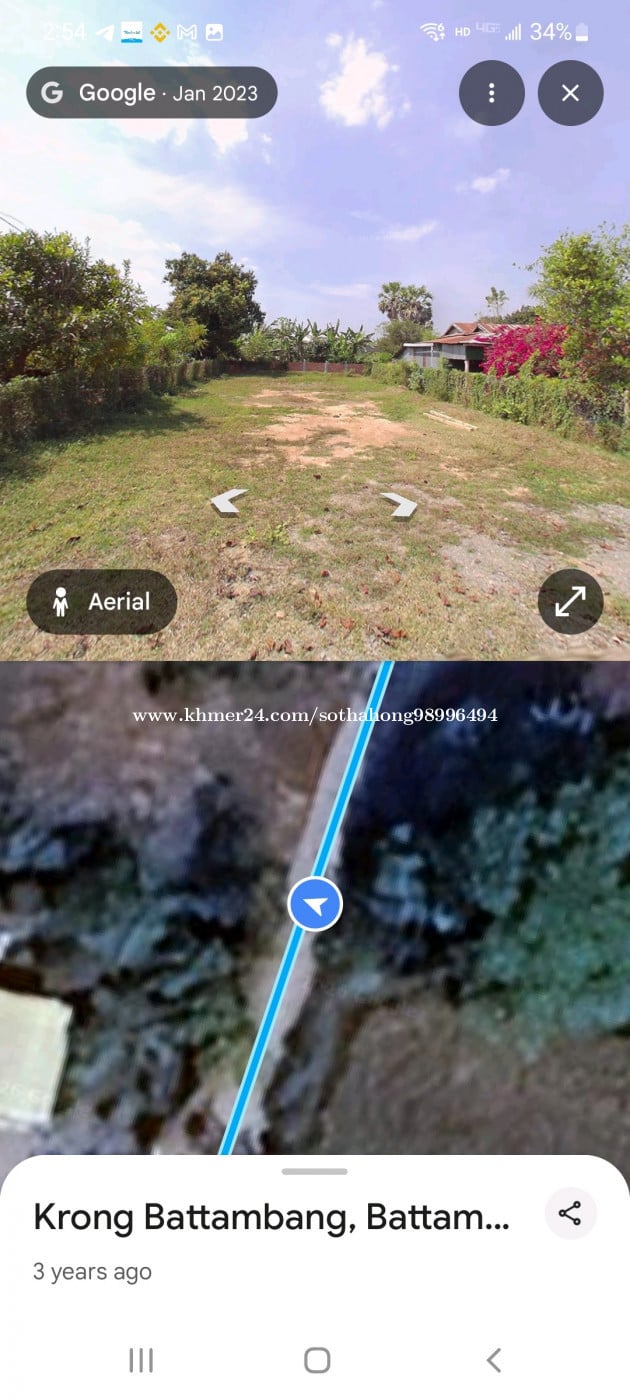Share the Krong Battambang location
The width and height of the screenshot is (630, 1400).
[x=570, y=1214]
